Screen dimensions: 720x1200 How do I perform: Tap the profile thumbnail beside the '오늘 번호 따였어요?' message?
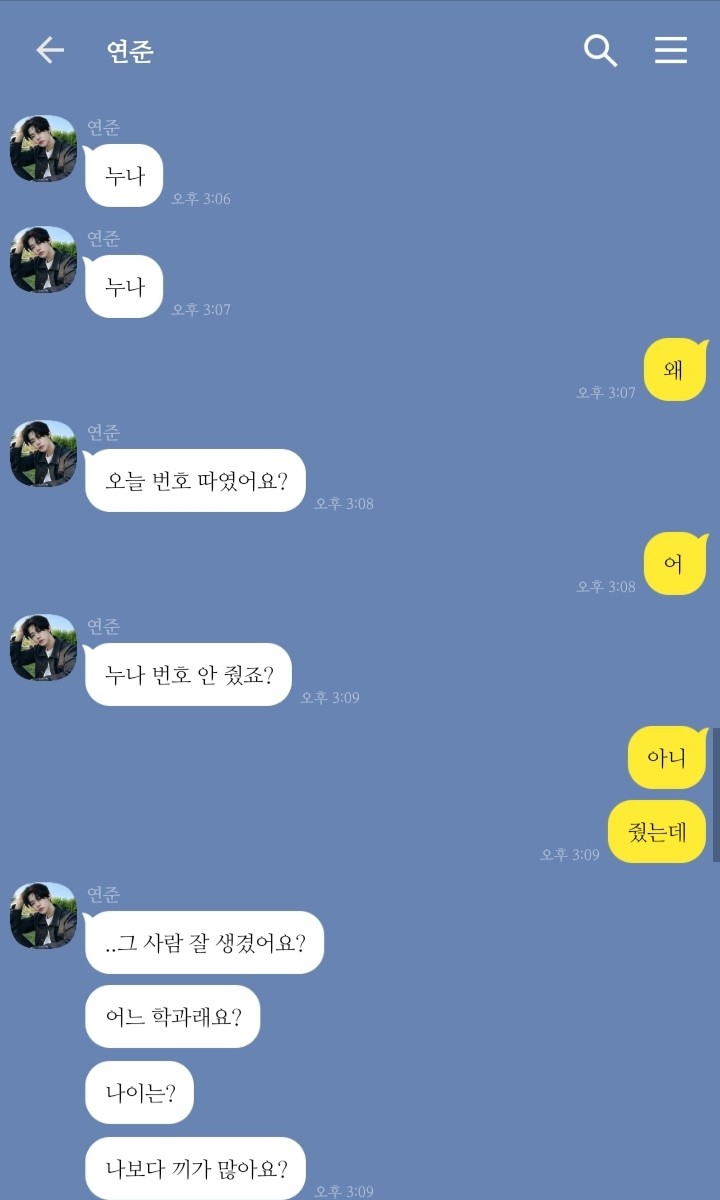coord(43,454)
